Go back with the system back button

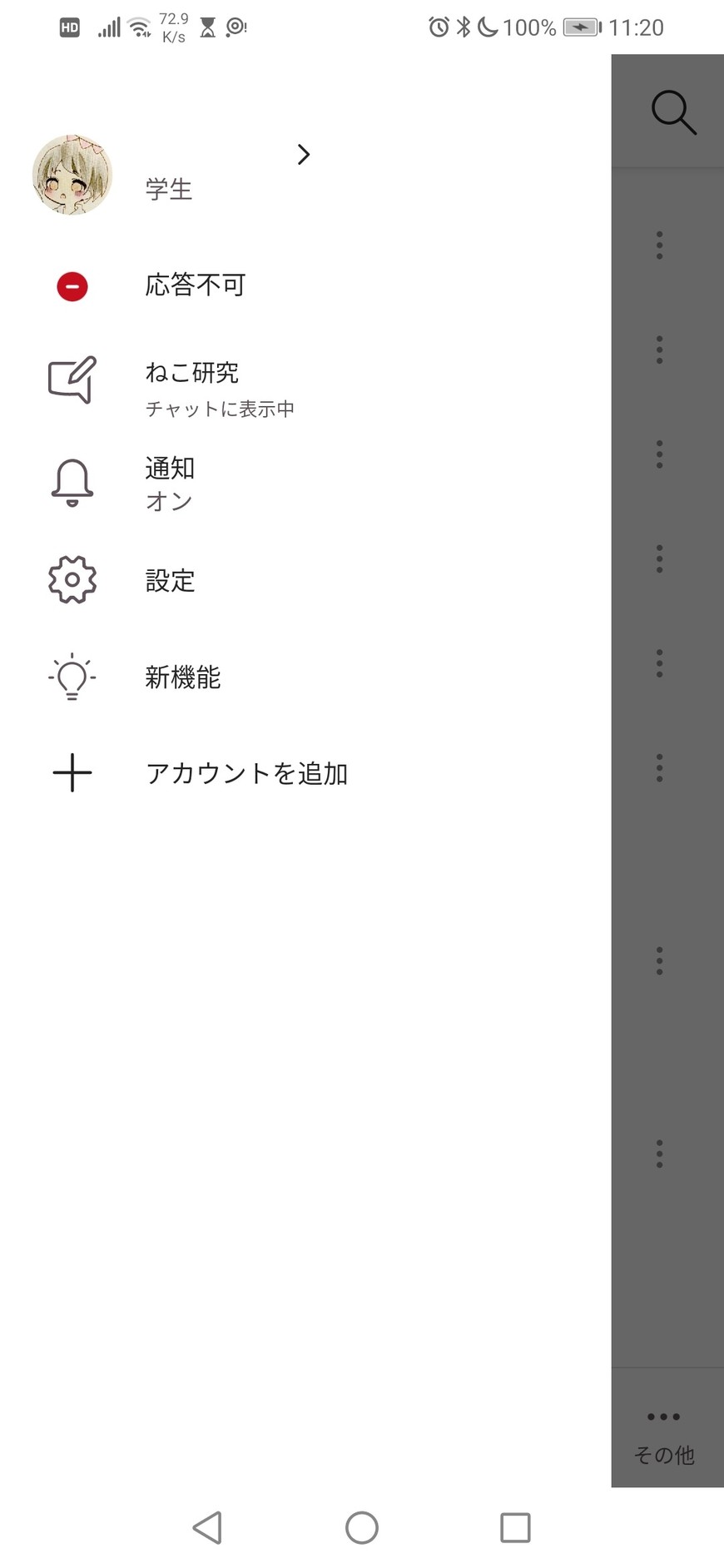207,1527
